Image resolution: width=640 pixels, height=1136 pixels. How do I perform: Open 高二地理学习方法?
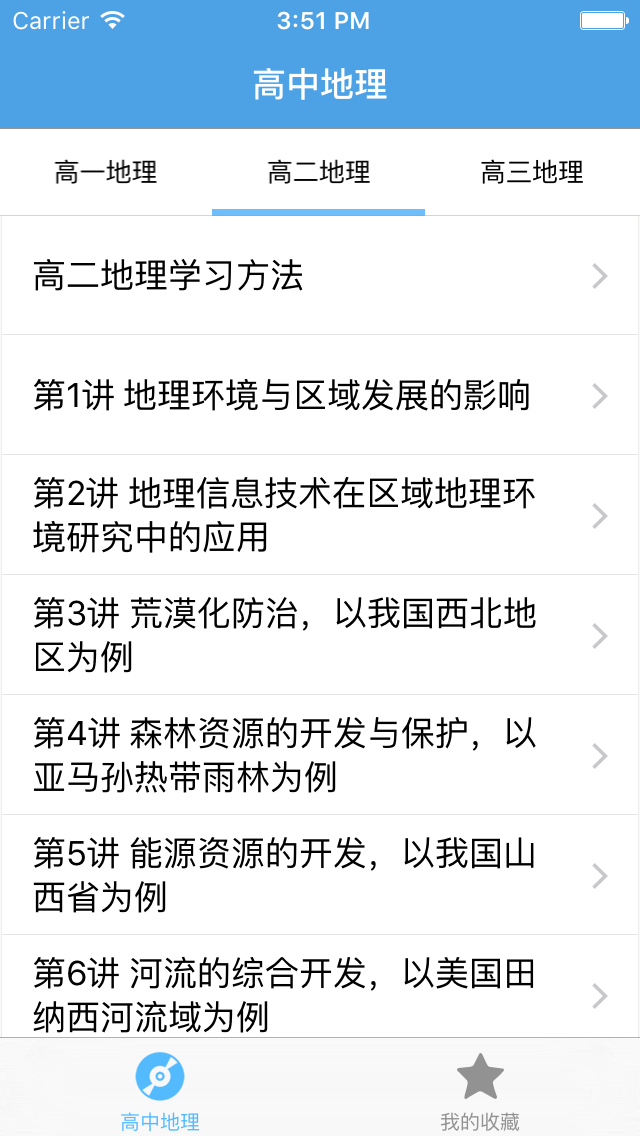pyautogui.click(x=320, y=275)
